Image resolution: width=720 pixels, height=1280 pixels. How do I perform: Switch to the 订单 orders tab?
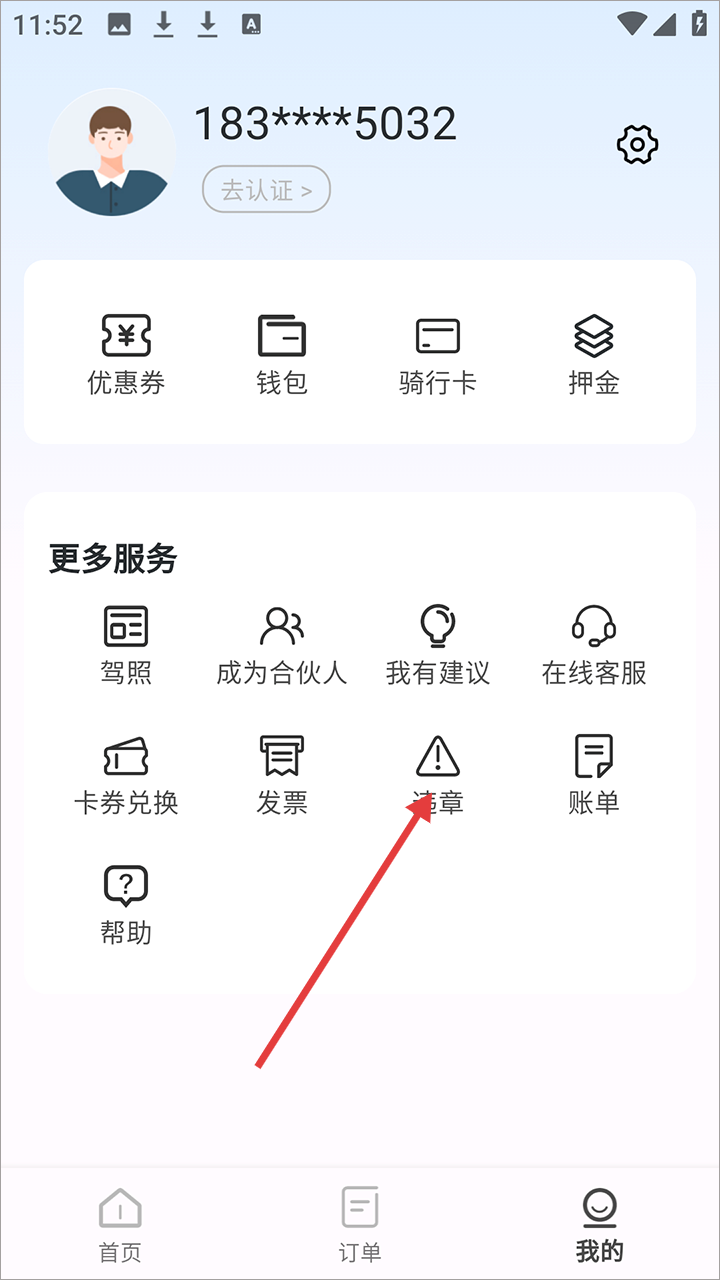pyautogui.click(x=360, y=1225)
